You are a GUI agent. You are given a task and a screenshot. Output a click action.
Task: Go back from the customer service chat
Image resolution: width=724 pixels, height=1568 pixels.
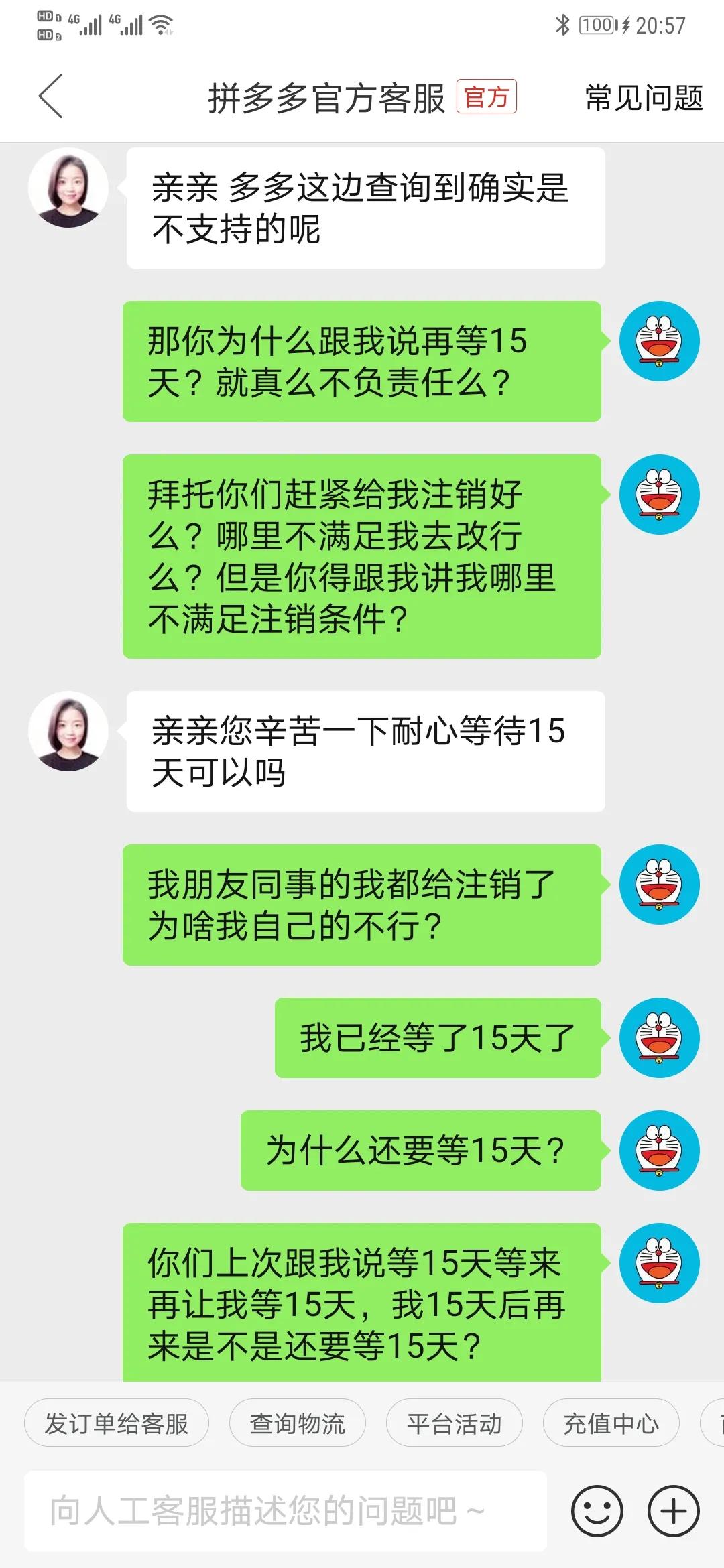[51, 96]
